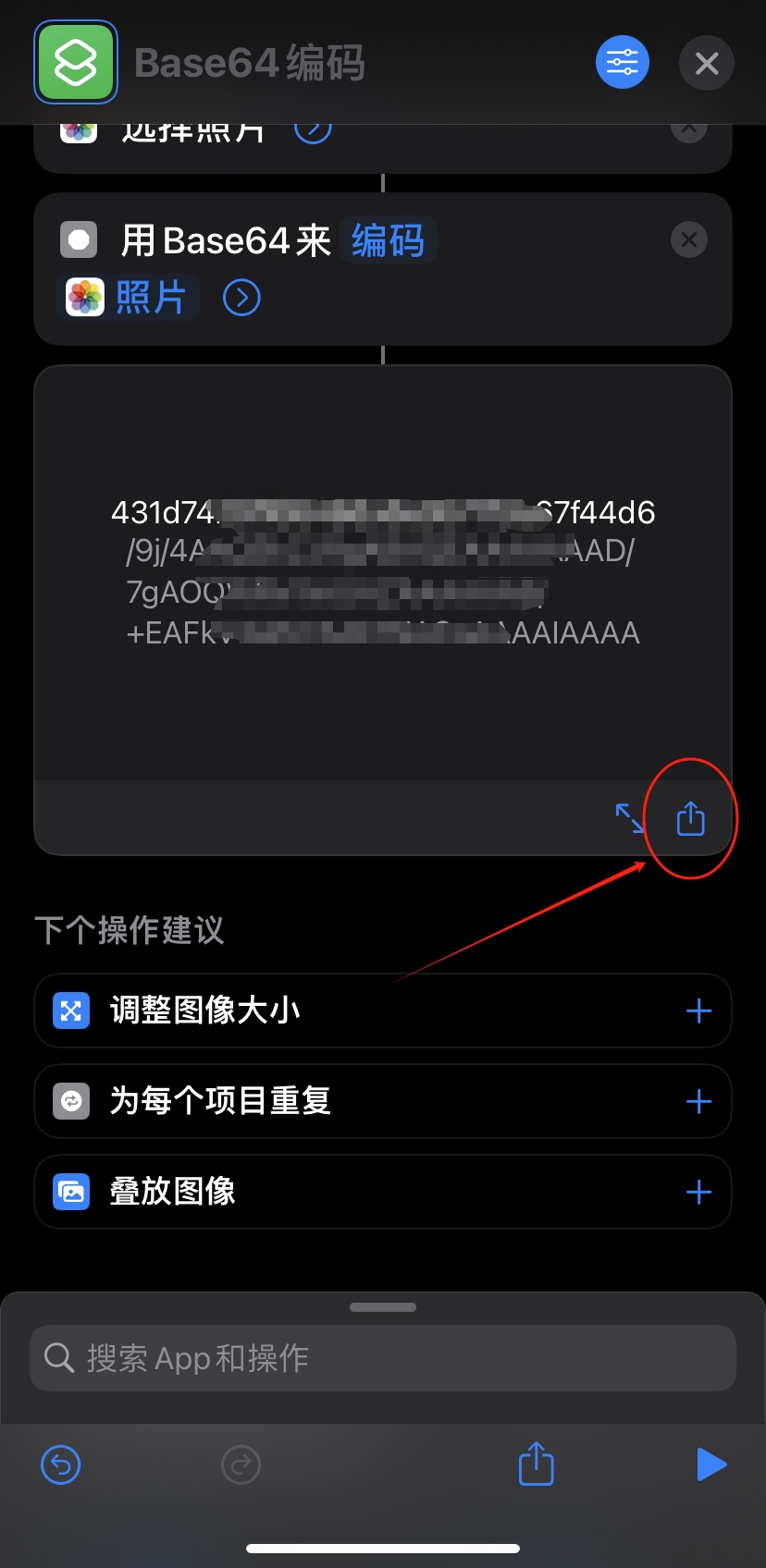Expand the result preview to full screen
Viewport: 766px width, 1568px height.
630,817
